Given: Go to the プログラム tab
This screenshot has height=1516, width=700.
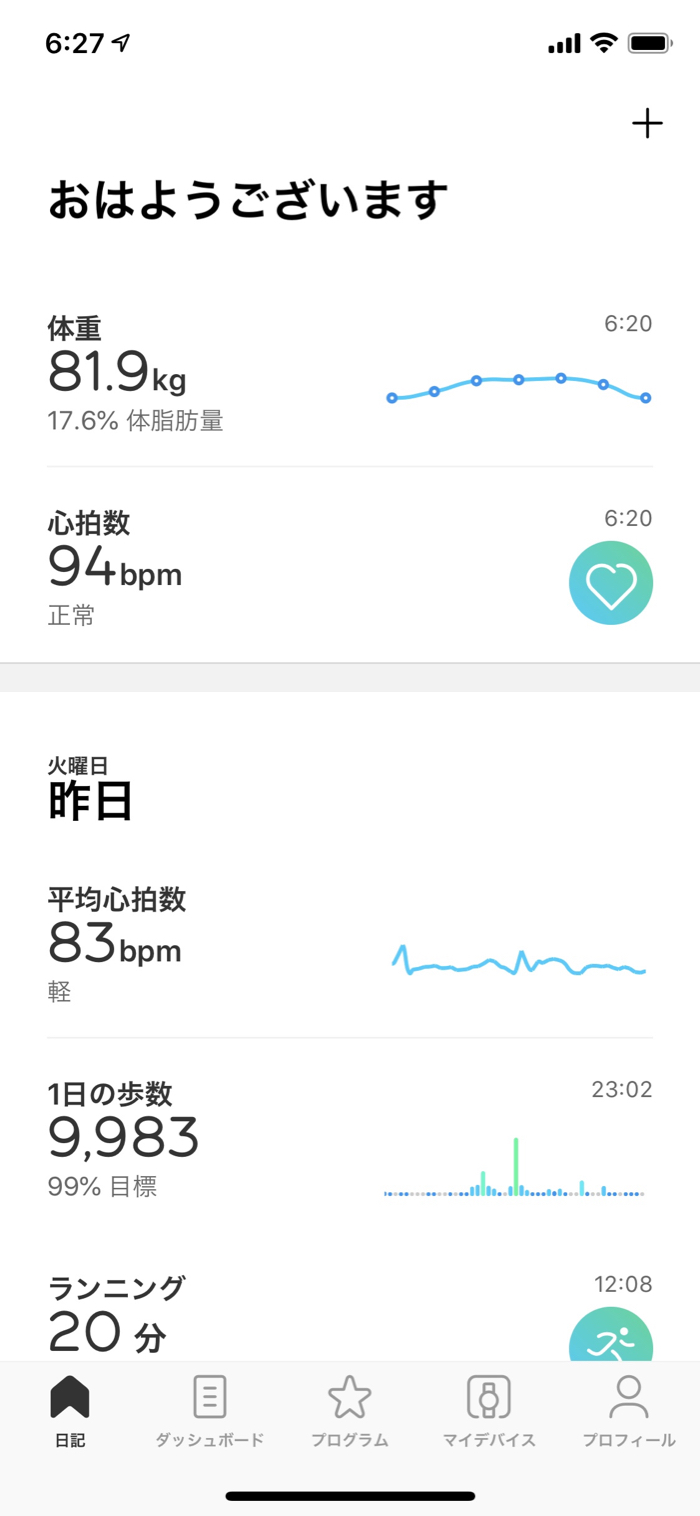Looking at the screenshot, I should coord(349,1411).
